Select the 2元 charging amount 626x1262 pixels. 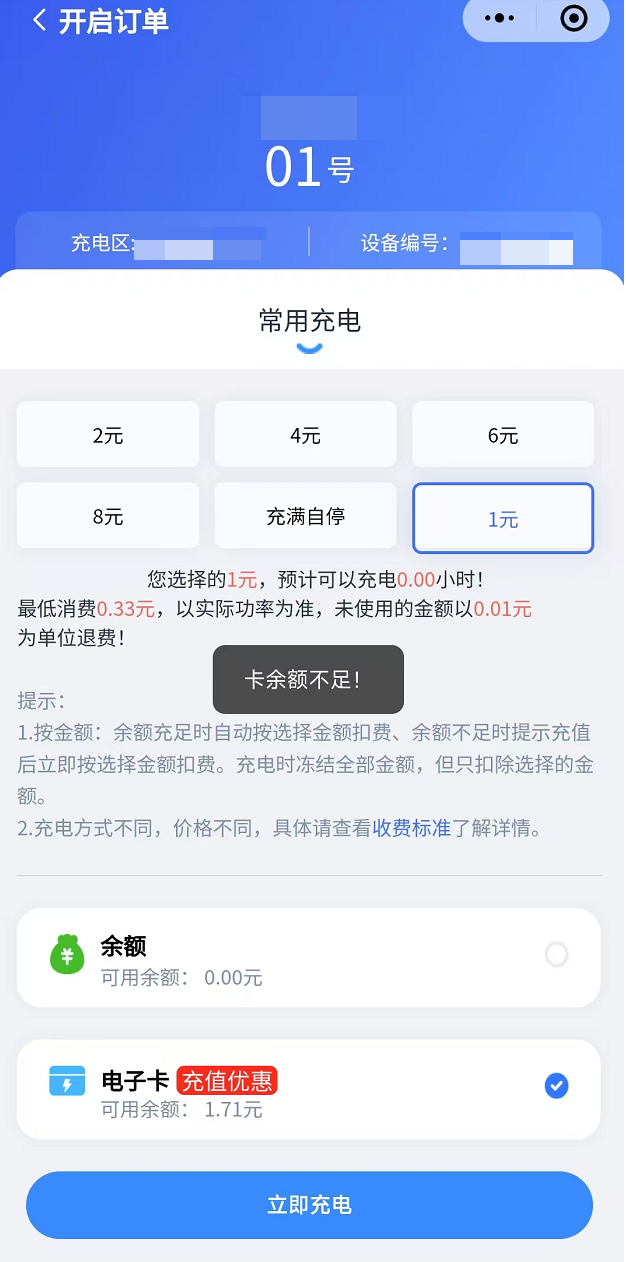tap(108, 435)
